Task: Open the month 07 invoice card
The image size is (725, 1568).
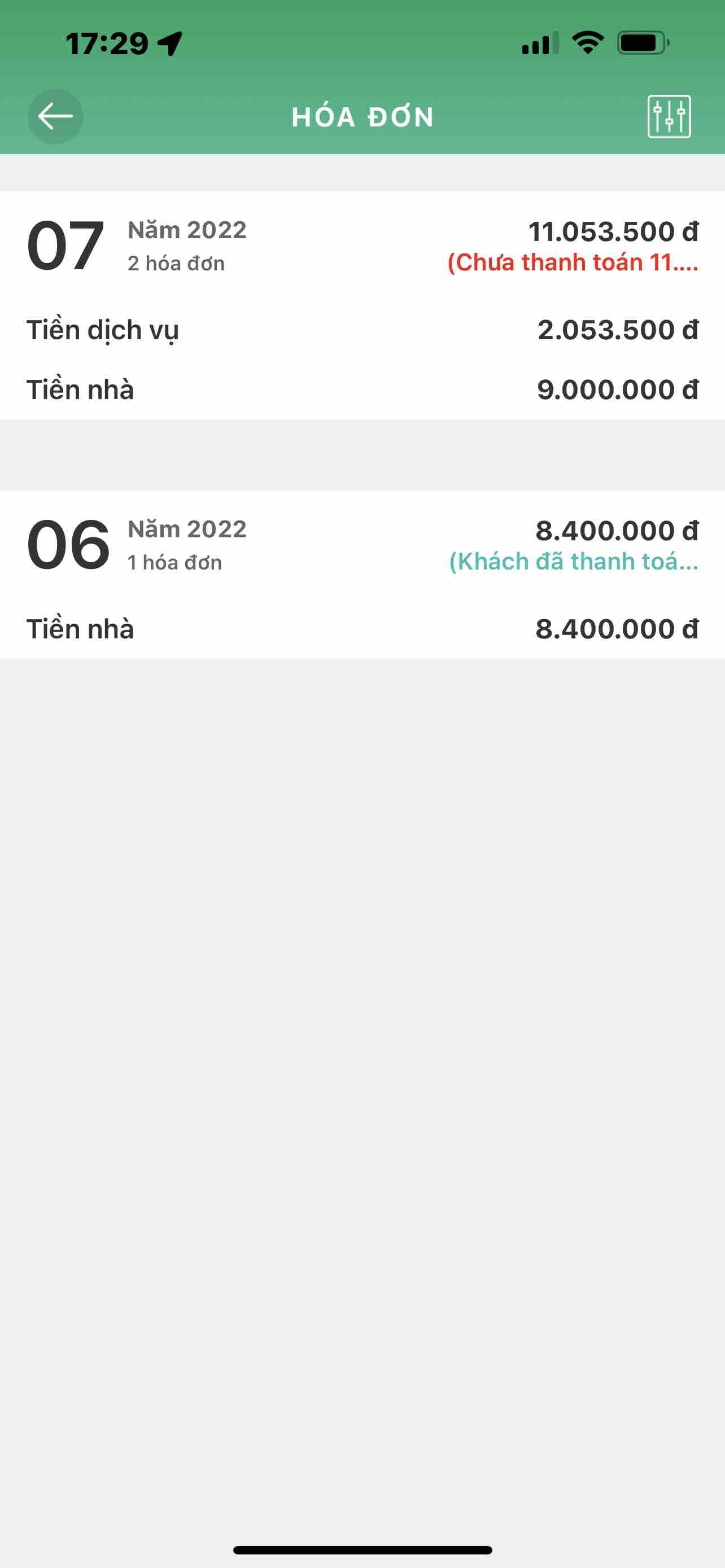Action: (x=362, y=304)
